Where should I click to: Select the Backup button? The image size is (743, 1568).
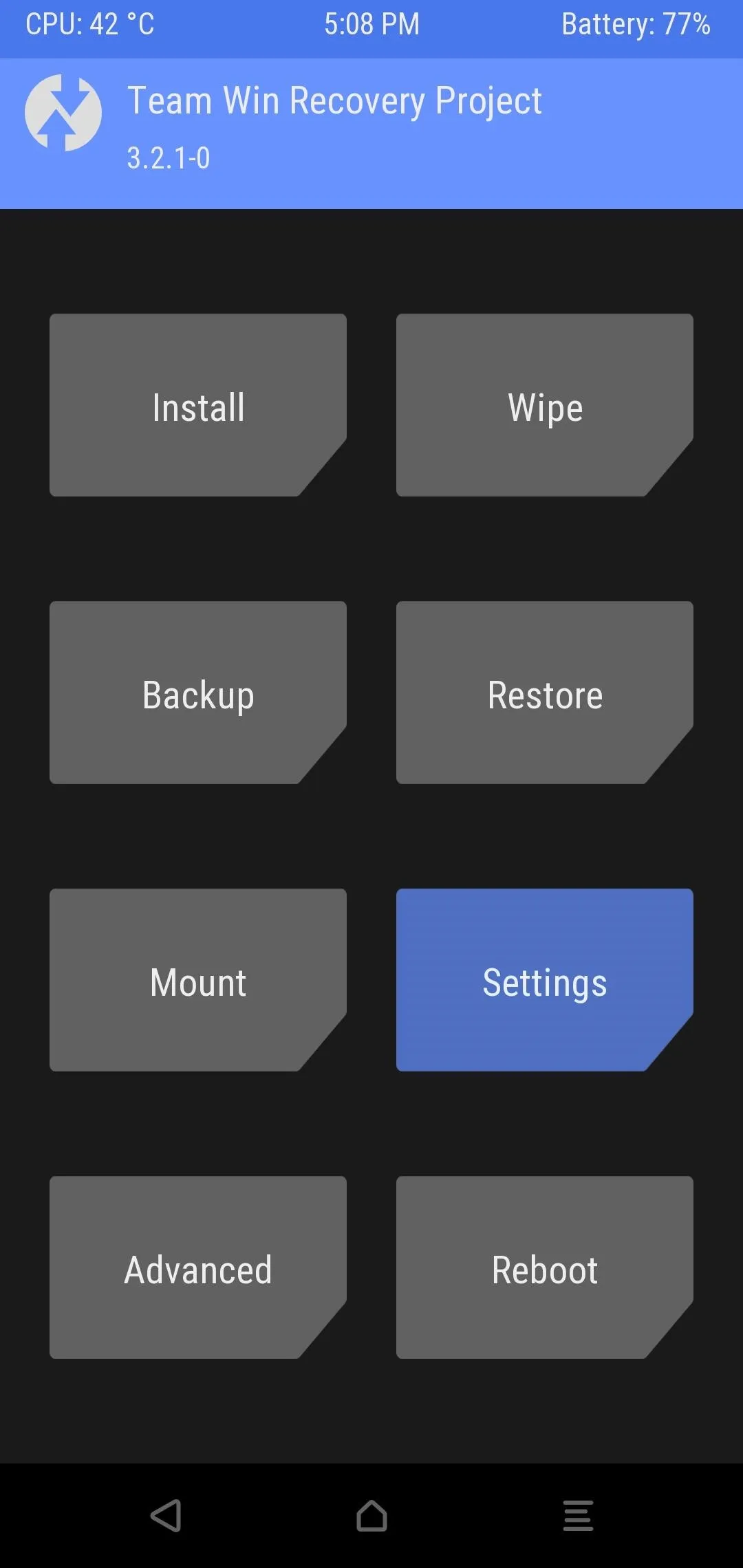198,693
